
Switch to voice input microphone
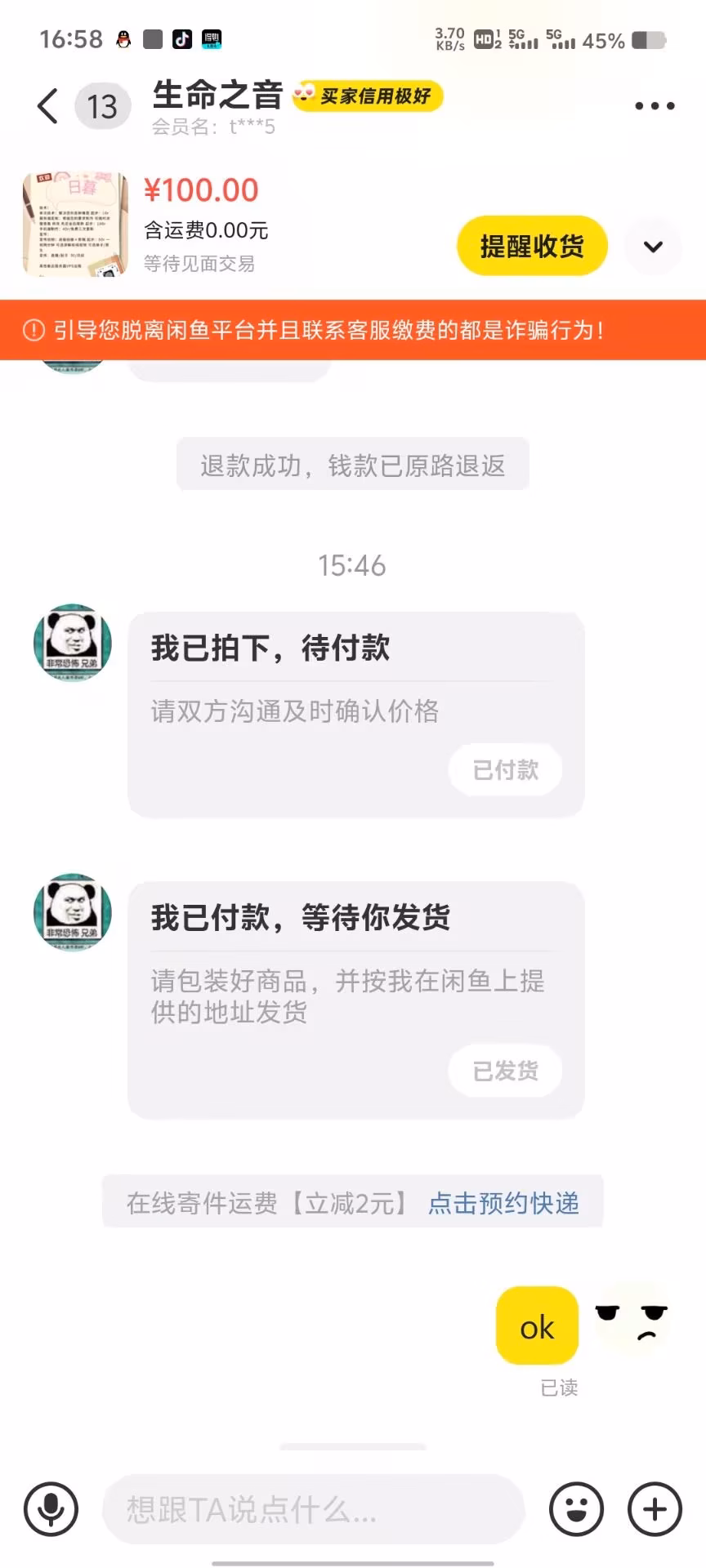pos(51,1509)
